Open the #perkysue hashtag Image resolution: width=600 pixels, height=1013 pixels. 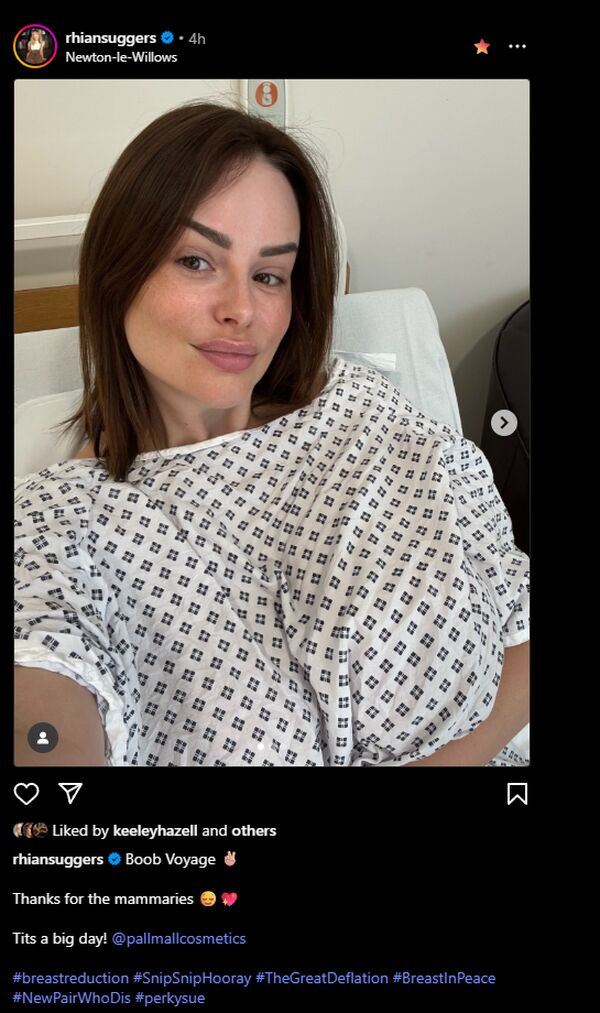click(170, 997)
